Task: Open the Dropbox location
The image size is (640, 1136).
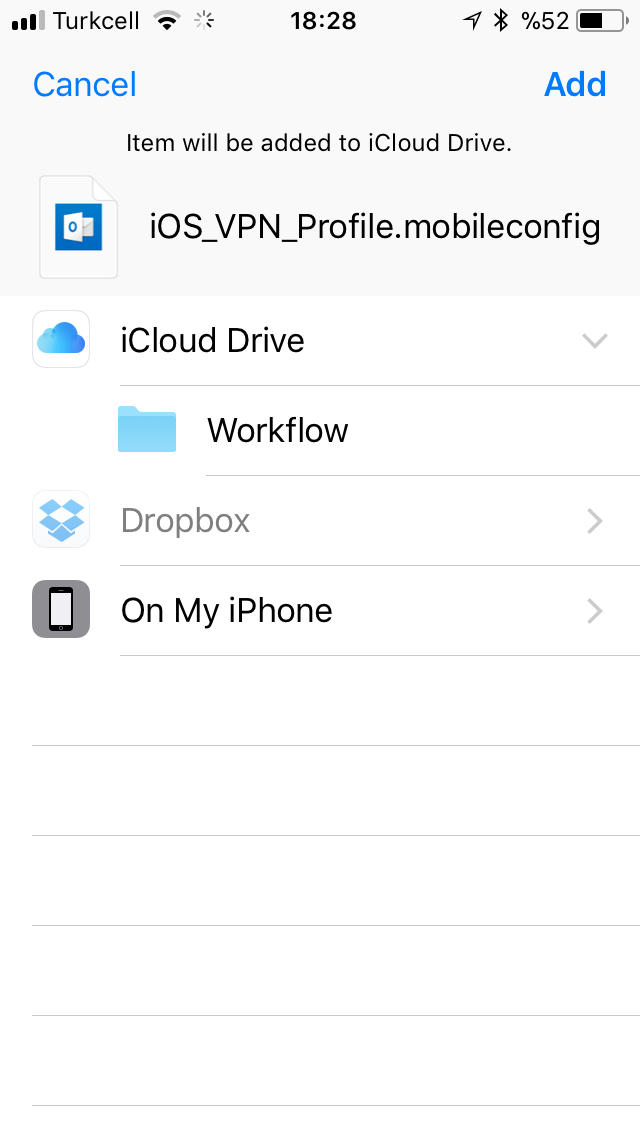Action: [x=320, y=520]
